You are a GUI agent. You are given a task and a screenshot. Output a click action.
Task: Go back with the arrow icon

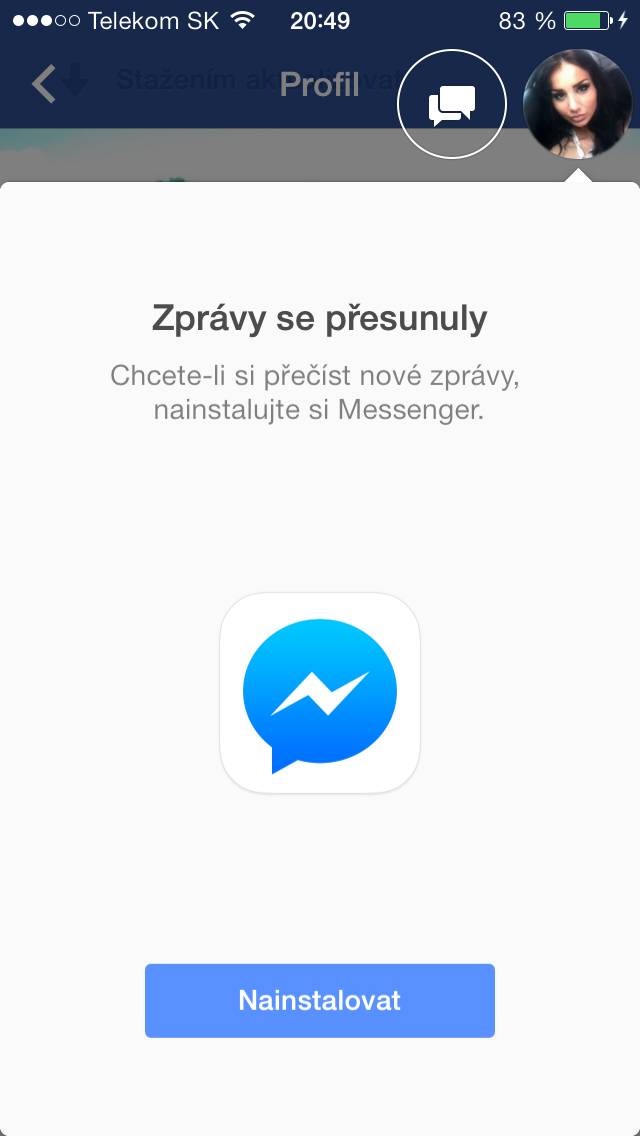click(x=45, y=84)
